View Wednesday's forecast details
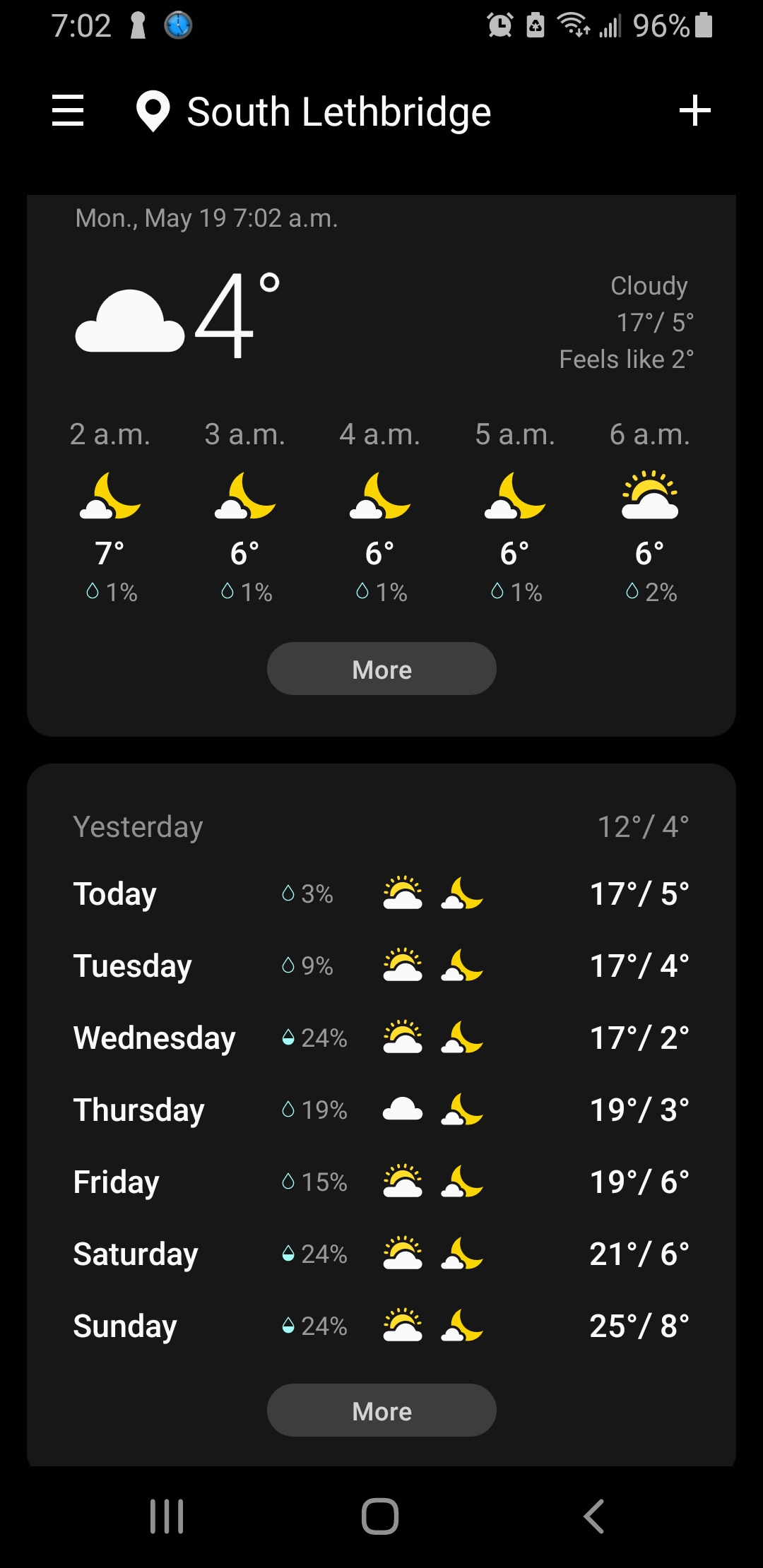Viewport: 763px width, 1568px height. click(381, 1038)
